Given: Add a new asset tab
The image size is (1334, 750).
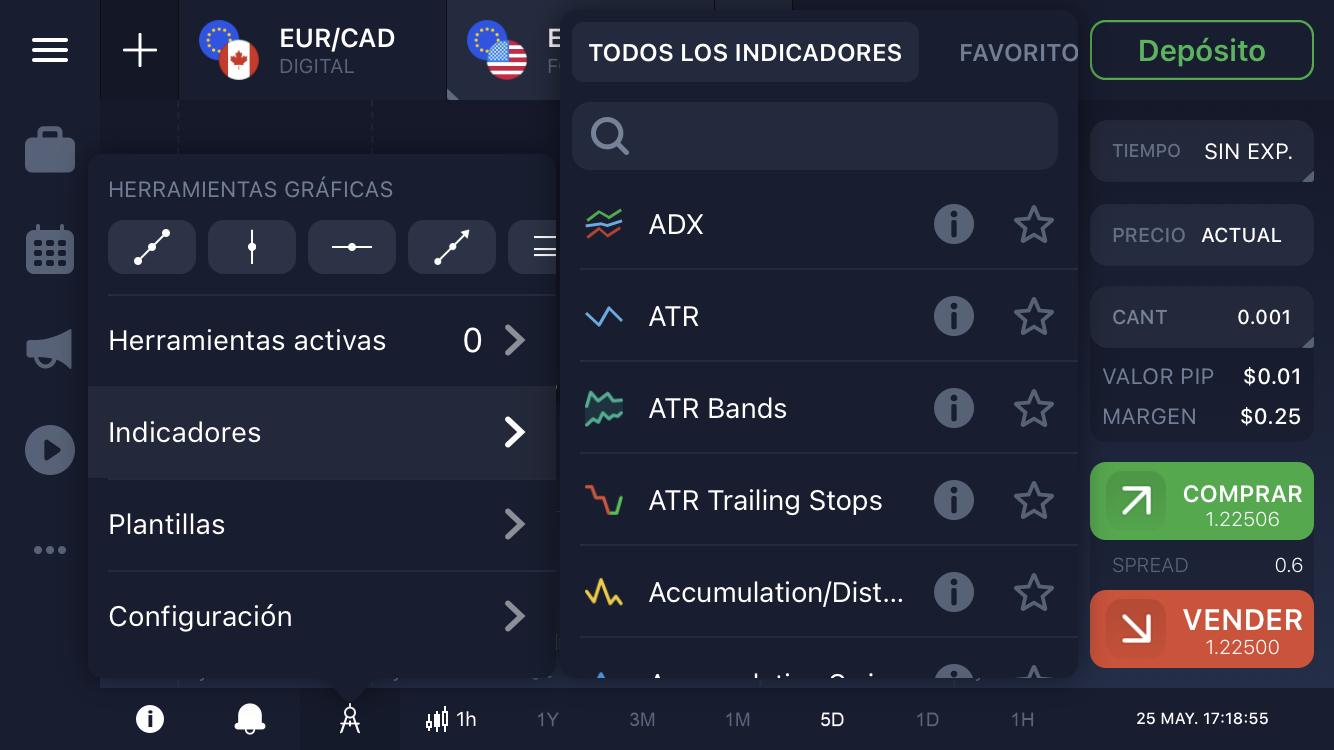Looking at the screenshot, I should [140, 50].
